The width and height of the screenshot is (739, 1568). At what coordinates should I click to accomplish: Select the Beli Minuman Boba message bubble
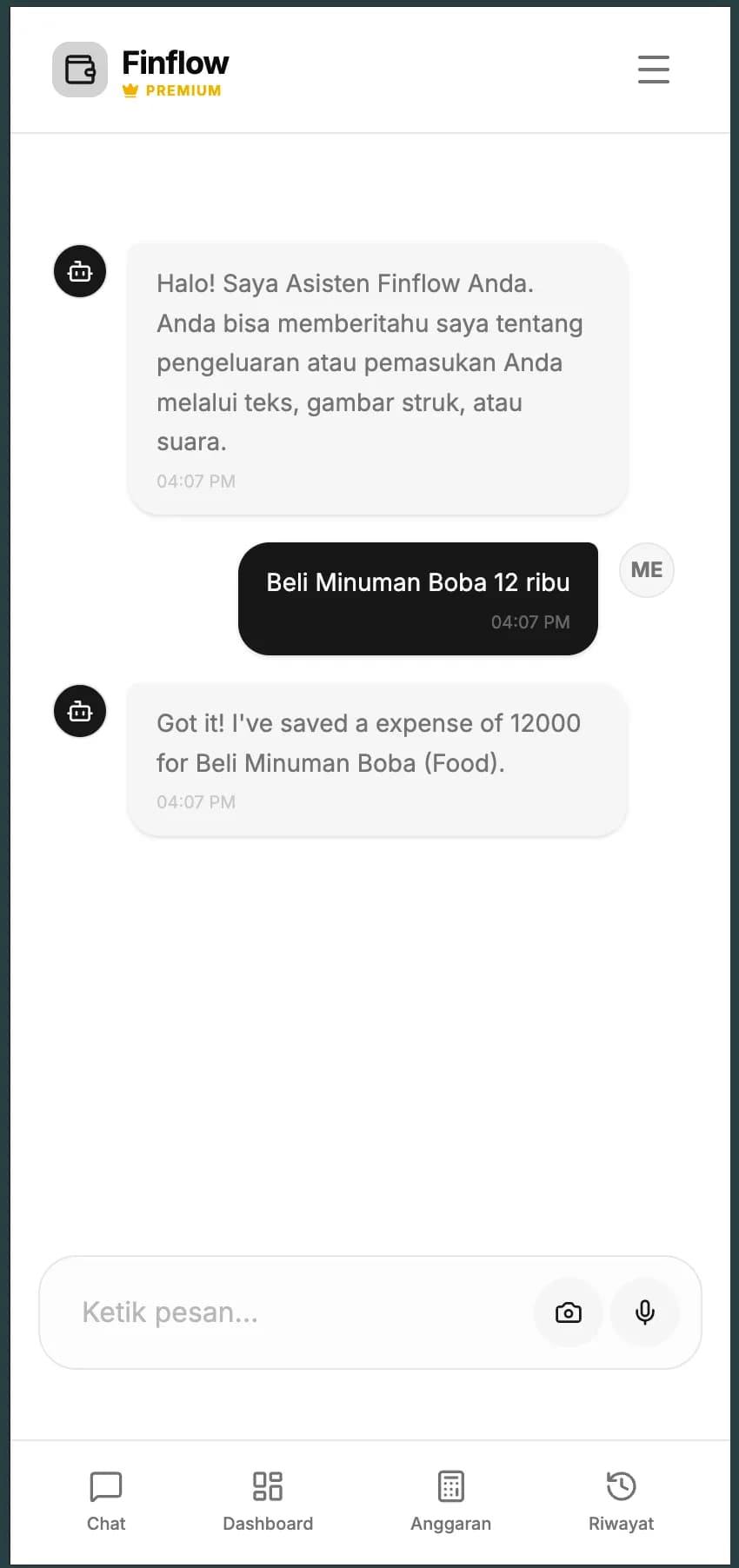(417, 598)
